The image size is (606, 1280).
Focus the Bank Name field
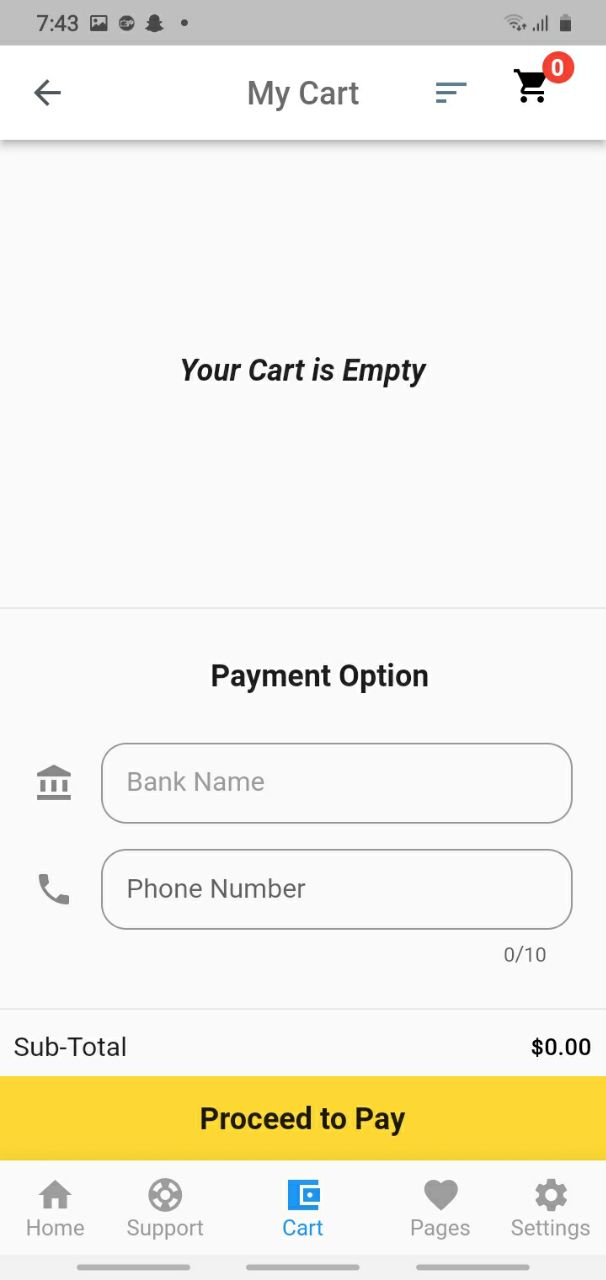tap(337, 783)
